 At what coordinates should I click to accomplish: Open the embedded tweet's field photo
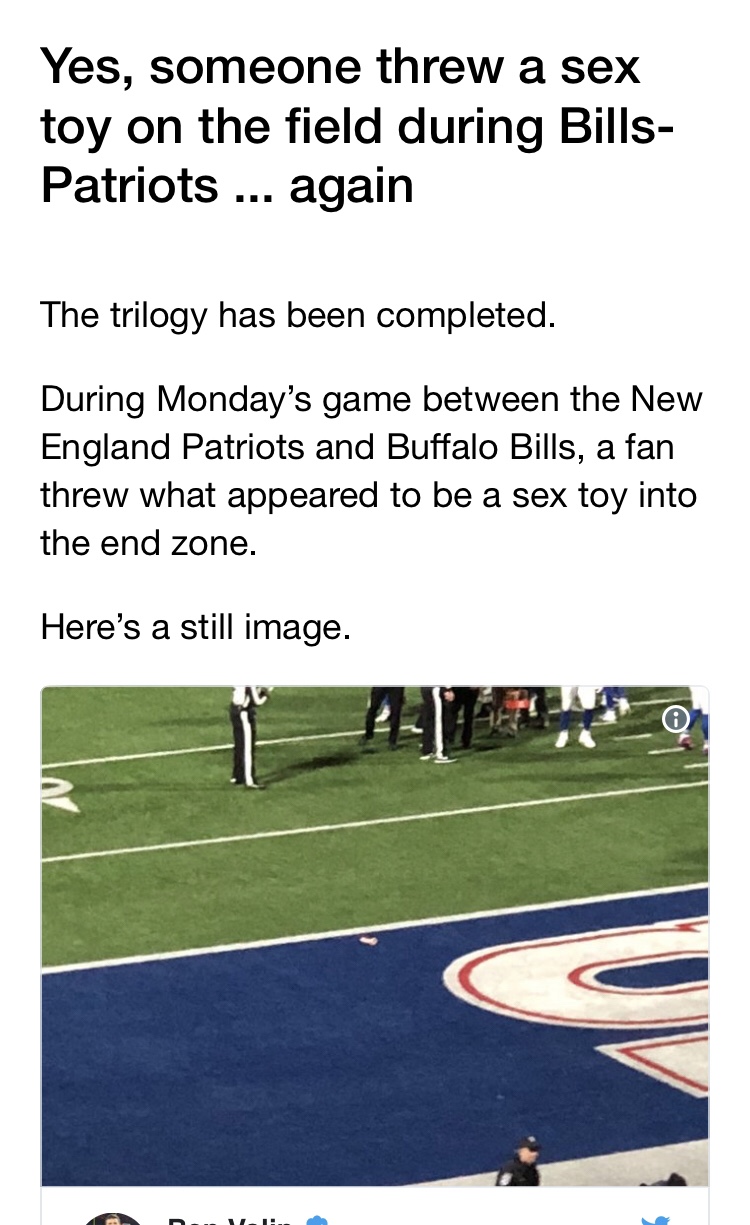tap(374, 935)
